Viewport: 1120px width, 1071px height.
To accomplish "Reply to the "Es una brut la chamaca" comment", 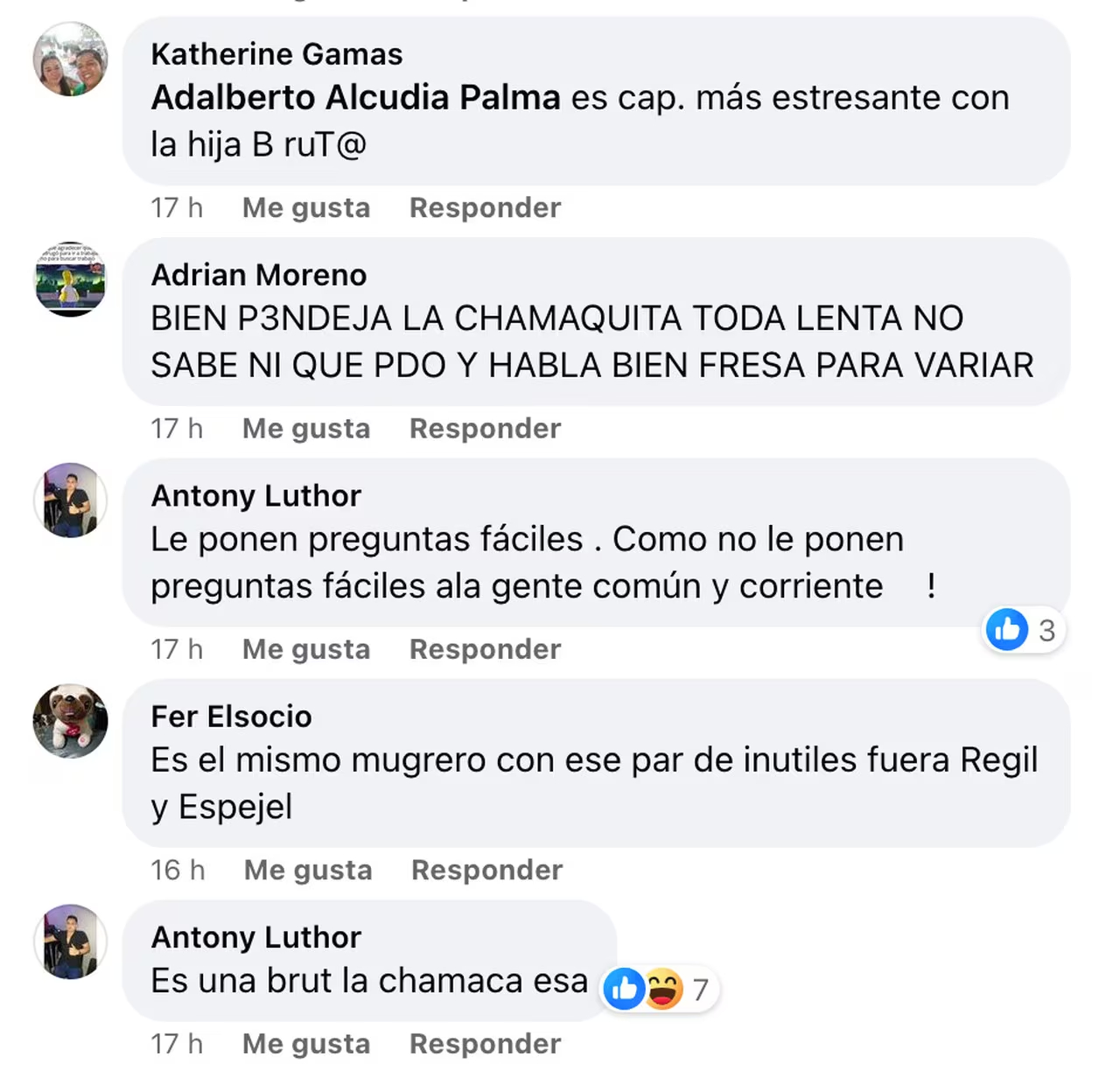I will tap(485, 1044).
